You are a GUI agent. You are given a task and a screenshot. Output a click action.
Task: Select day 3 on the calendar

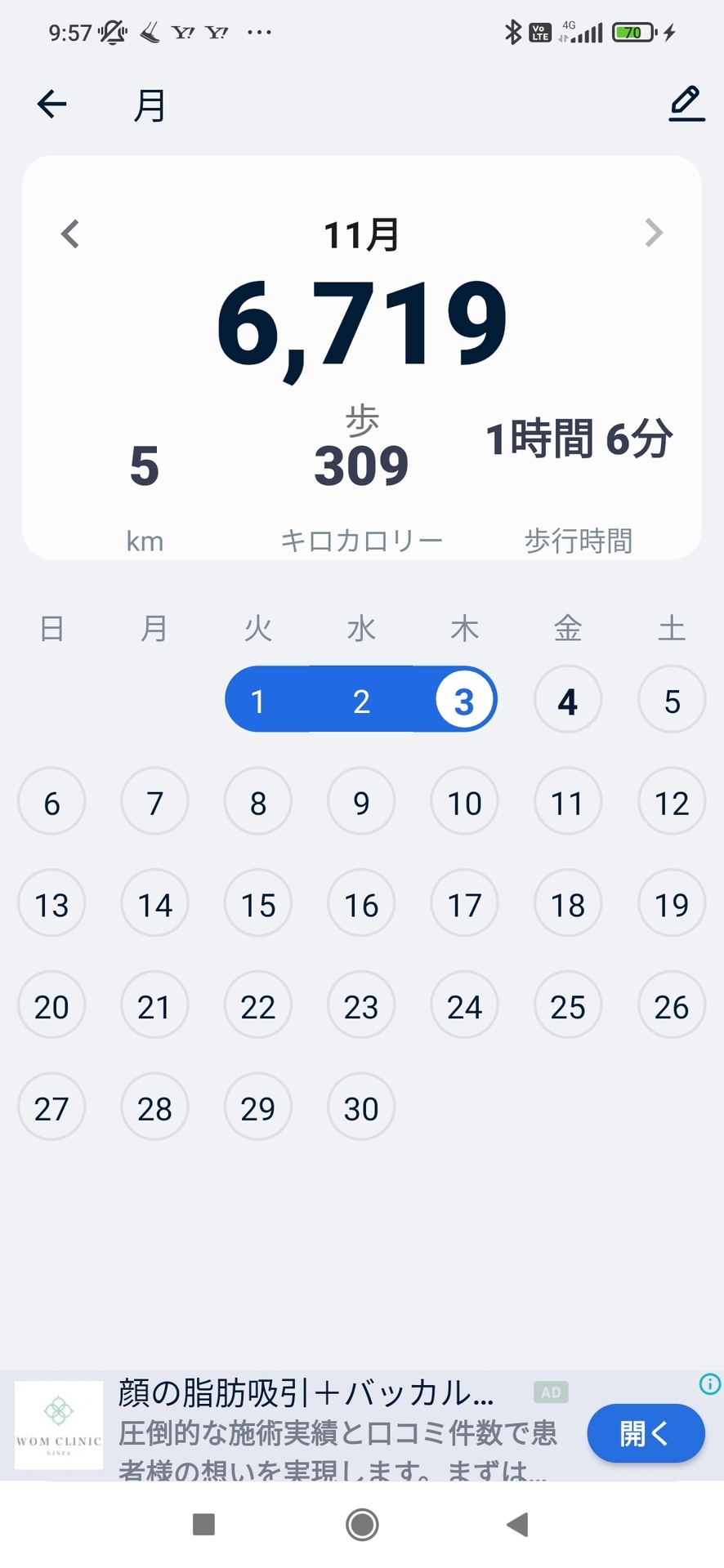coord(464,701)
